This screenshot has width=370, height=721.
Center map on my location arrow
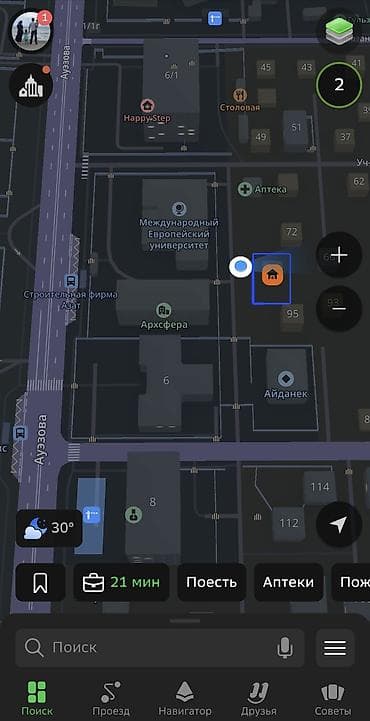point(339,524)
